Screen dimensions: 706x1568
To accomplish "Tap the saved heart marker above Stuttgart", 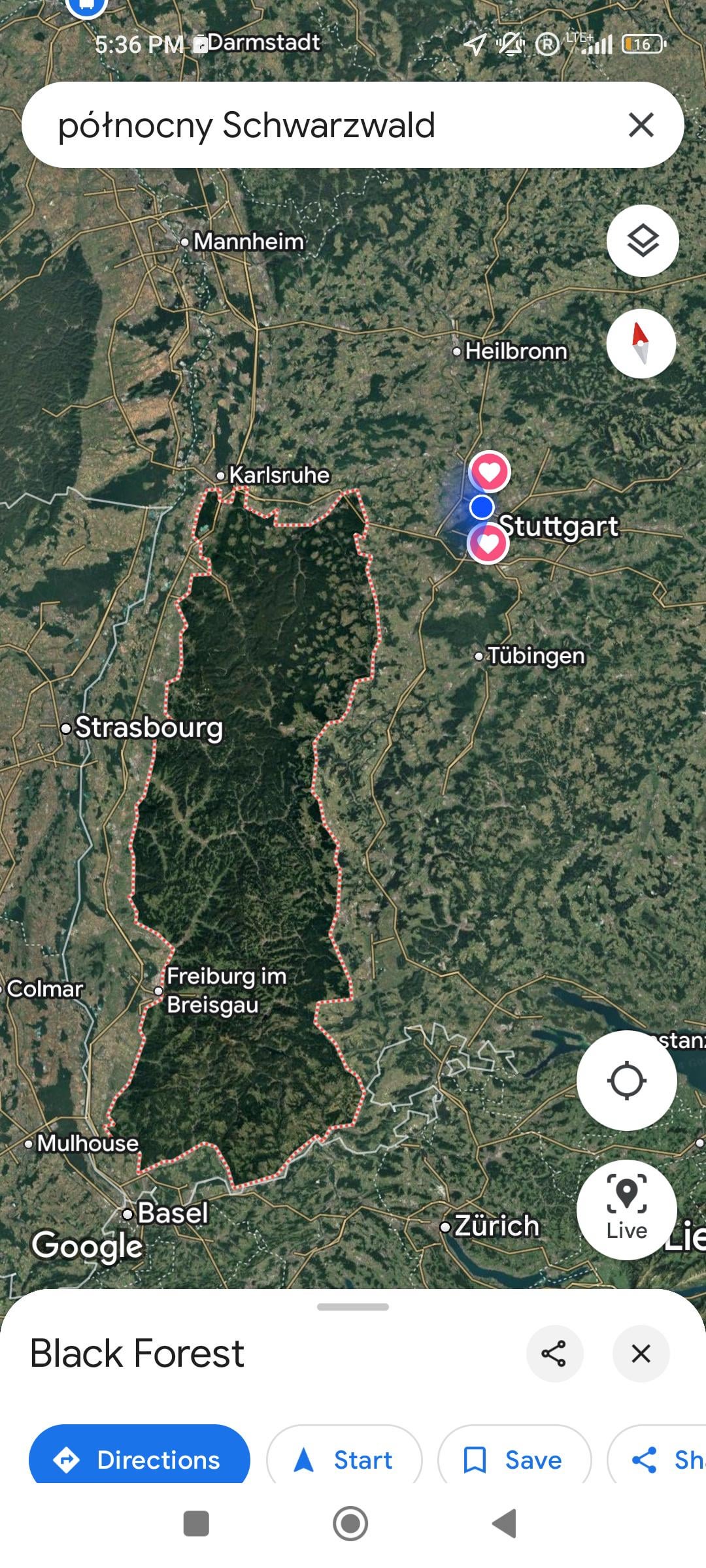I will pyautogui.click(x=490, y=470).
